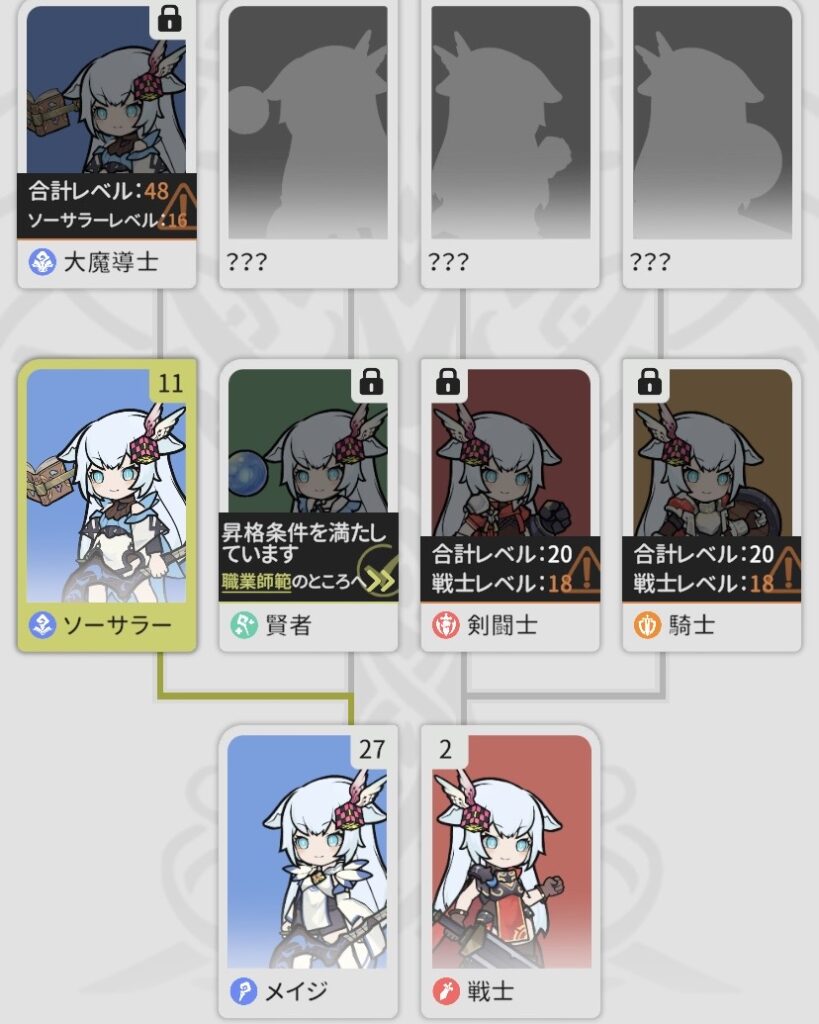Select the 戦士 job card
Screen dimensions: 819x1024
(511, 870)
